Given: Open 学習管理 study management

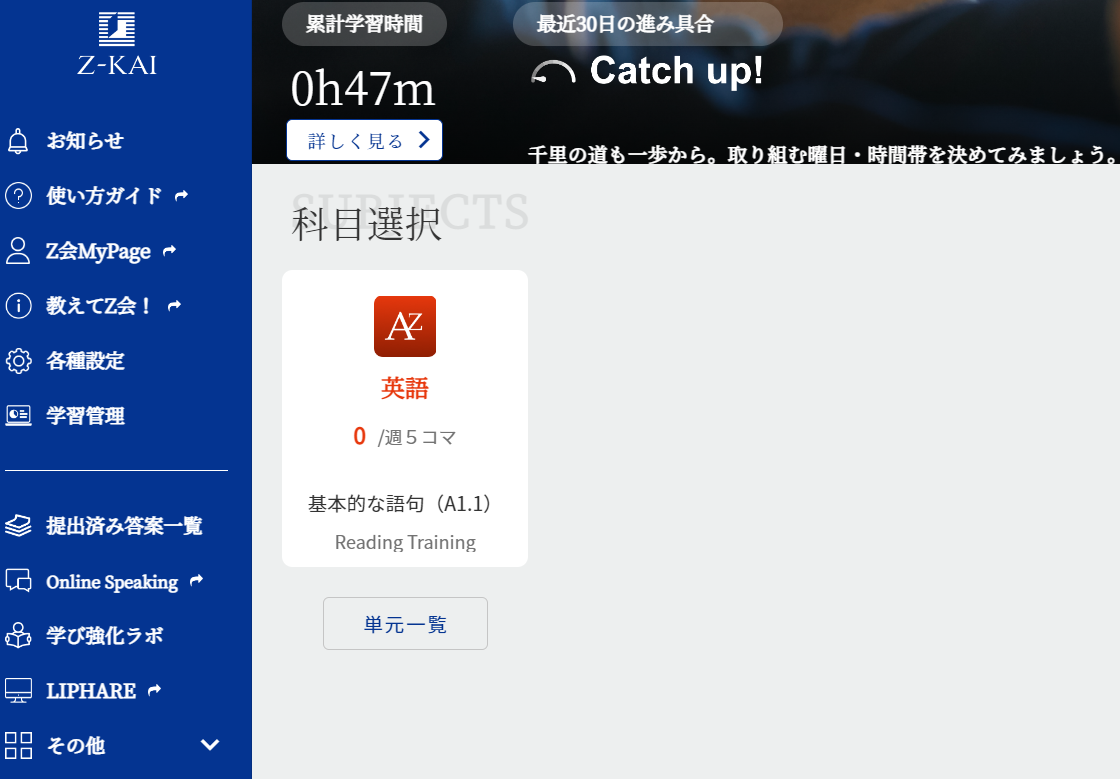Looking at the screenshot, I should 85,416.
